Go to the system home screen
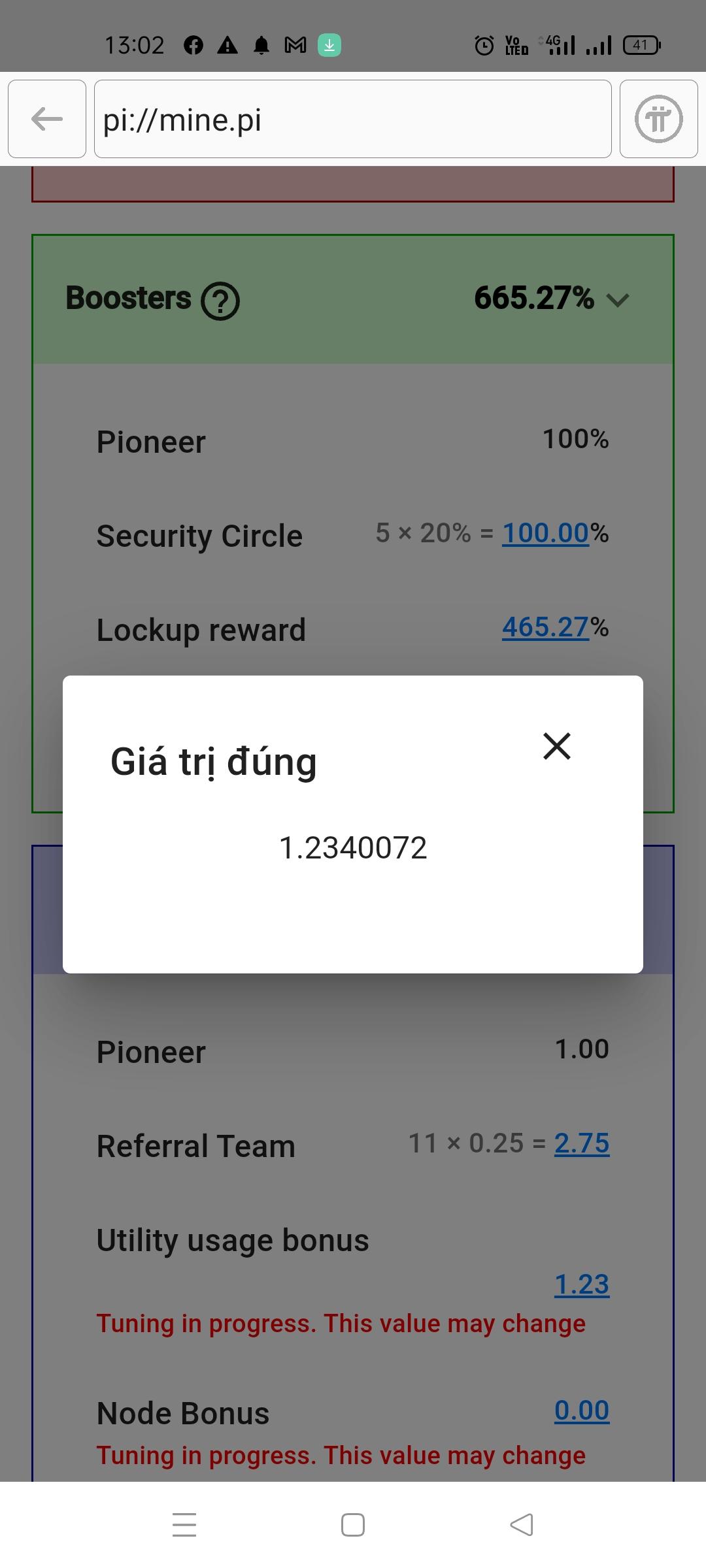The height and width of the screenshot is (1568, 706). (x=353, y=1525)
